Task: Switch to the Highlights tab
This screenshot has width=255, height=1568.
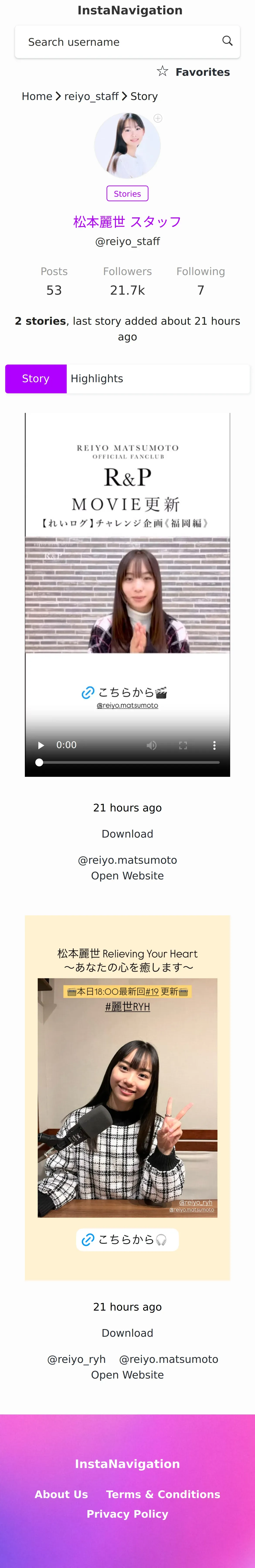Action: 97,379
